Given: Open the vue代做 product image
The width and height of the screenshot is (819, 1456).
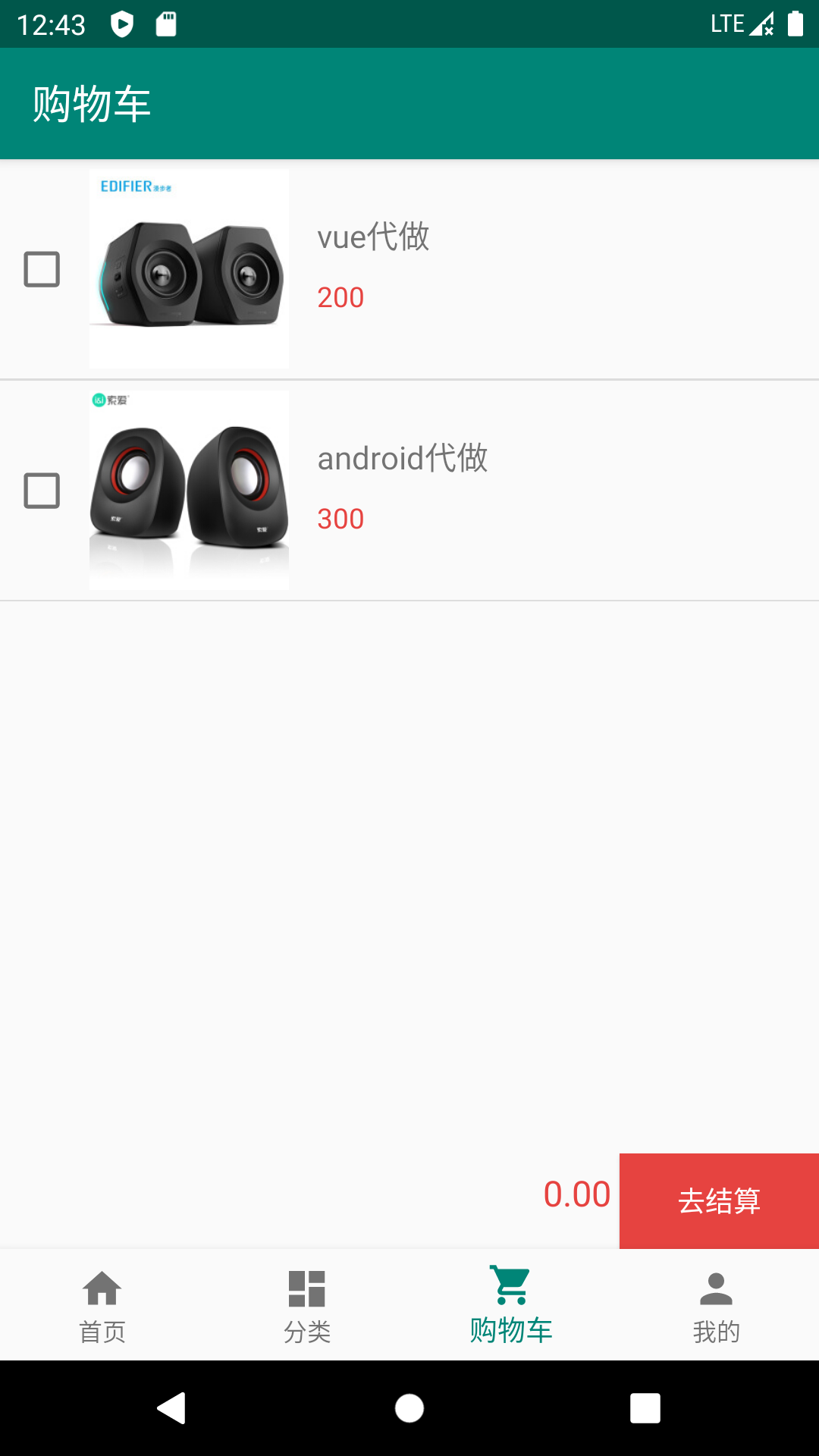Looking at the screenshot, I should 189,269.
